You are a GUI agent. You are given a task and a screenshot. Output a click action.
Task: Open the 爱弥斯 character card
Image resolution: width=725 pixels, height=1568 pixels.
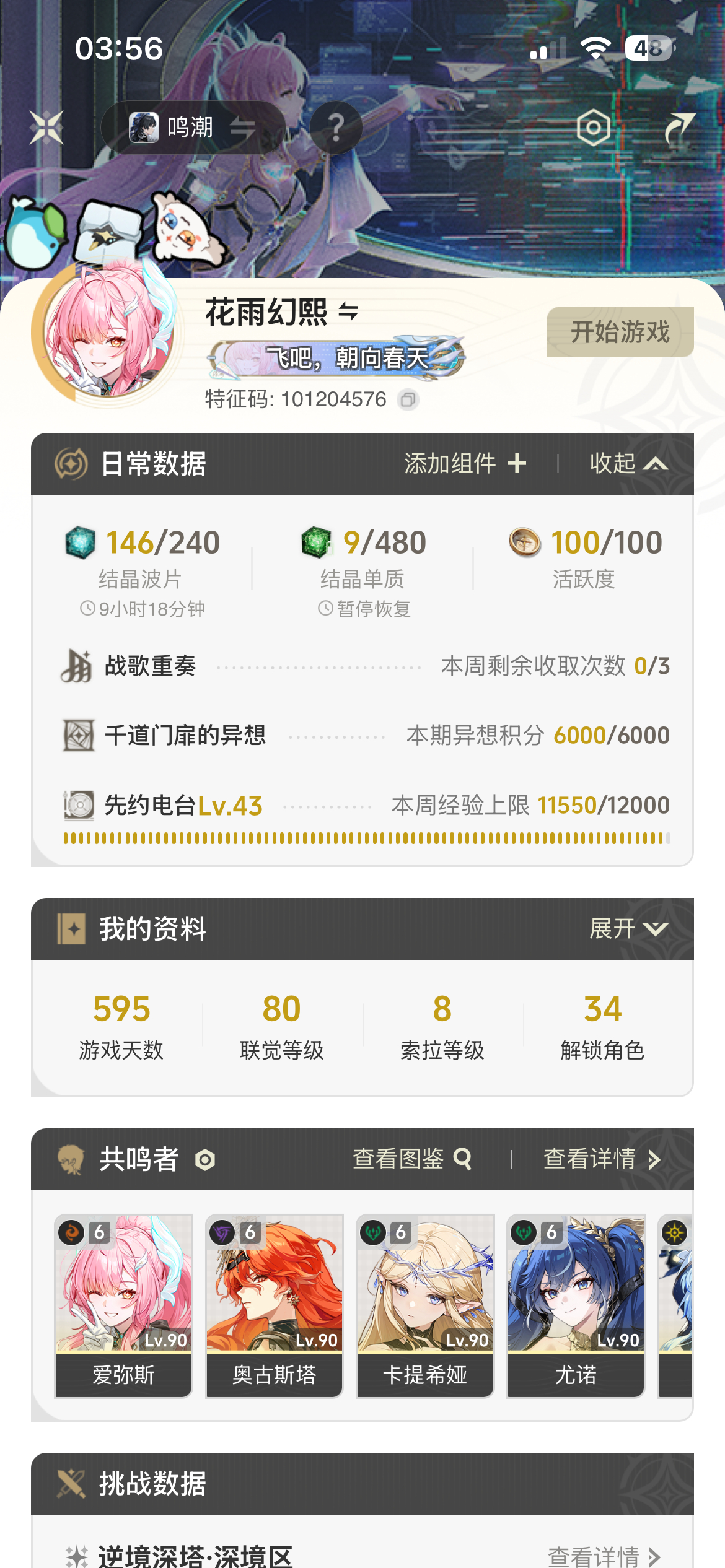pos(123,1305)
